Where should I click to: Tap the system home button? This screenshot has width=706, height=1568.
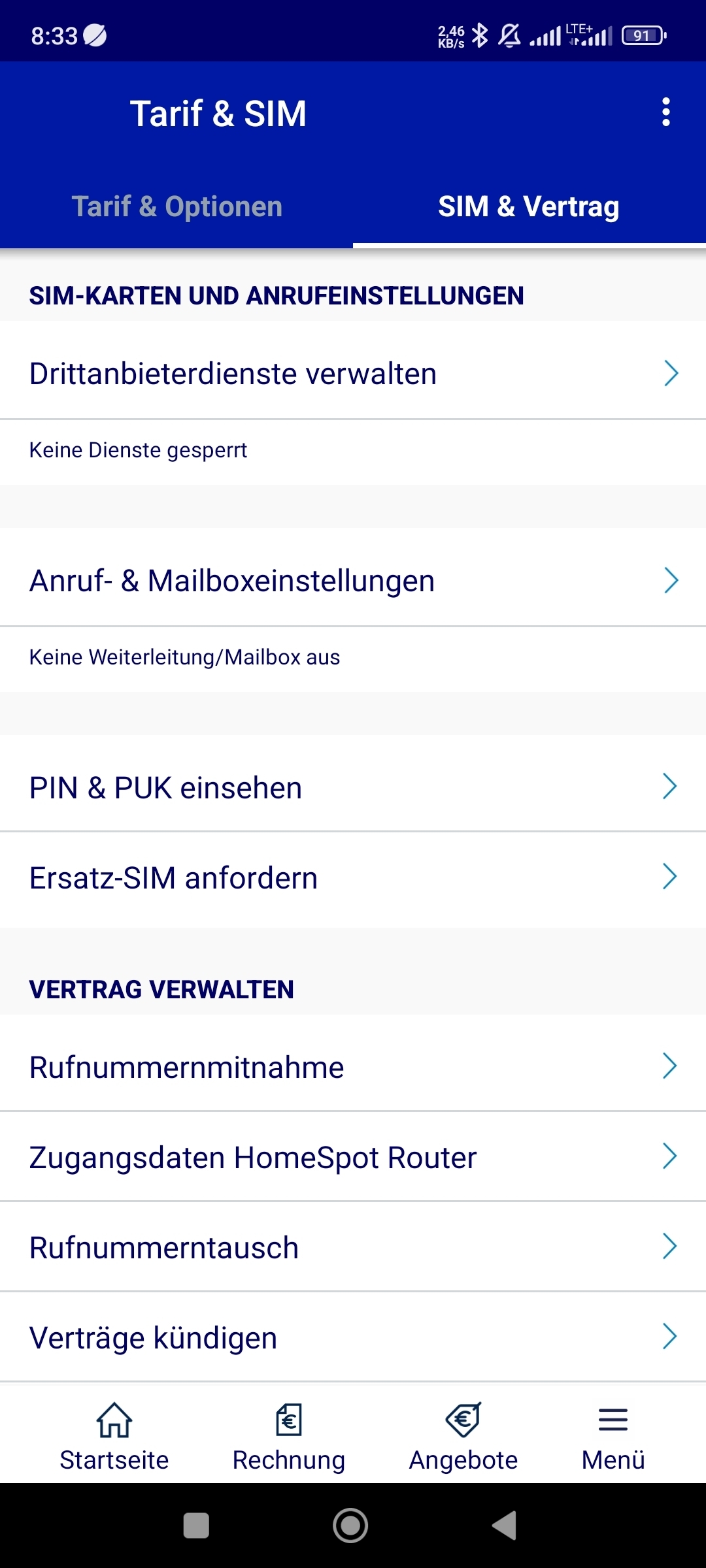pos(350,1526)
